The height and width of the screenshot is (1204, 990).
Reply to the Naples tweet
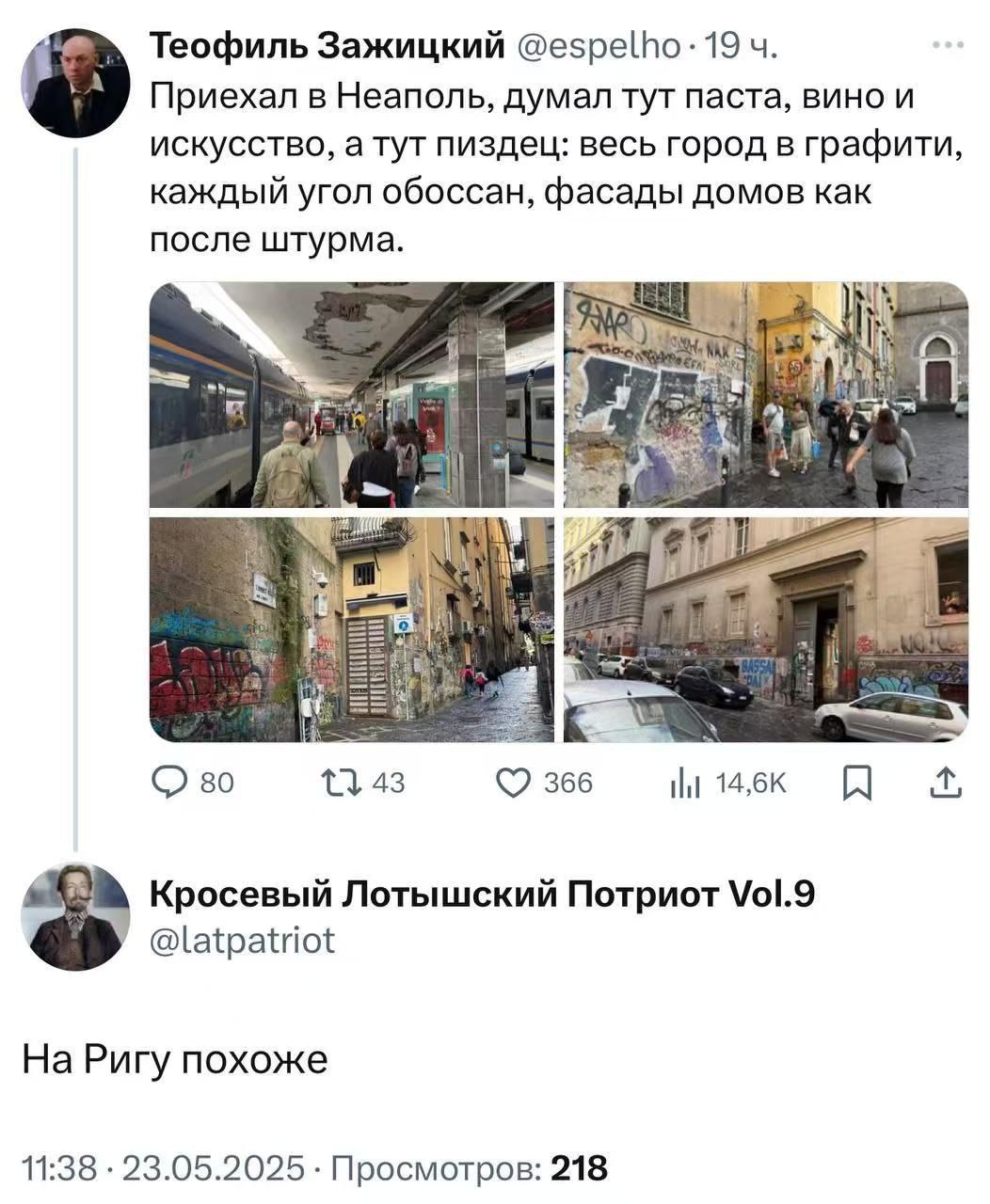click(172, 783)
